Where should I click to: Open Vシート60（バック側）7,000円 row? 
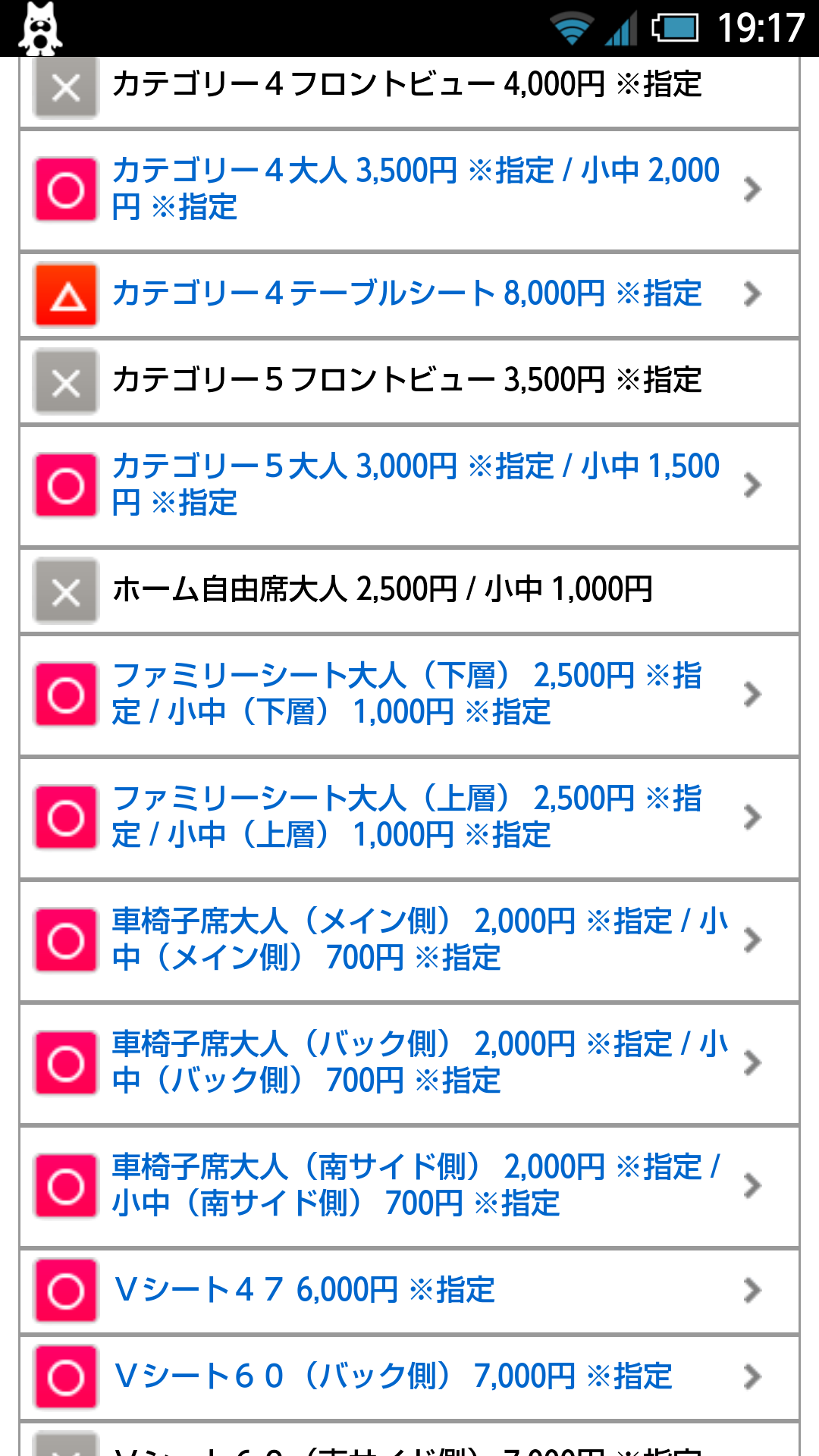(x=409, y=1377)
